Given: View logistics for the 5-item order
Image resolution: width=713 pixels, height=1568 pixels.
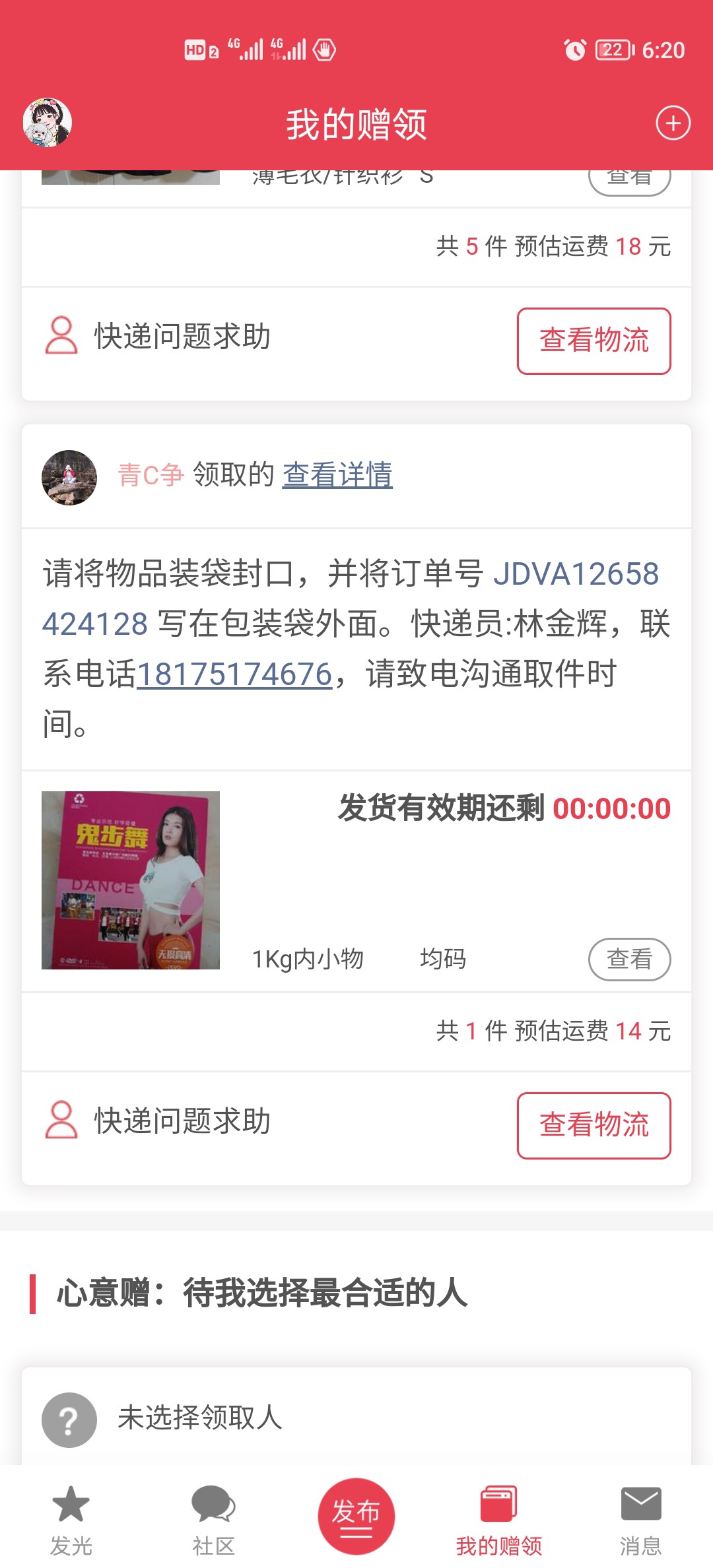Looking at the screenshot, I should coord(594,341).
